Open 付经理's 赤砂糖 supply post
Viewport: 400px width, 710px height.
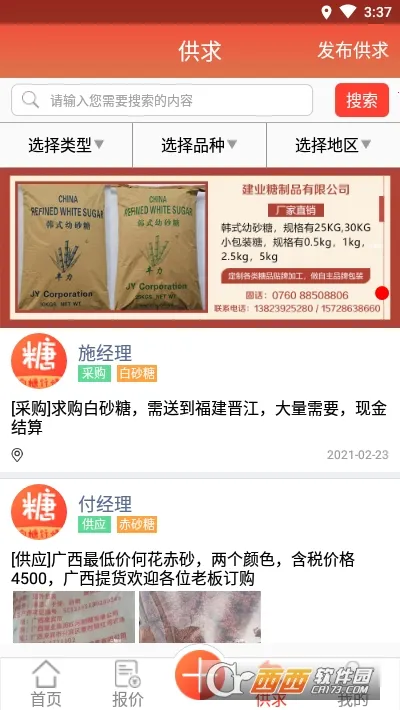pos(200,561)
